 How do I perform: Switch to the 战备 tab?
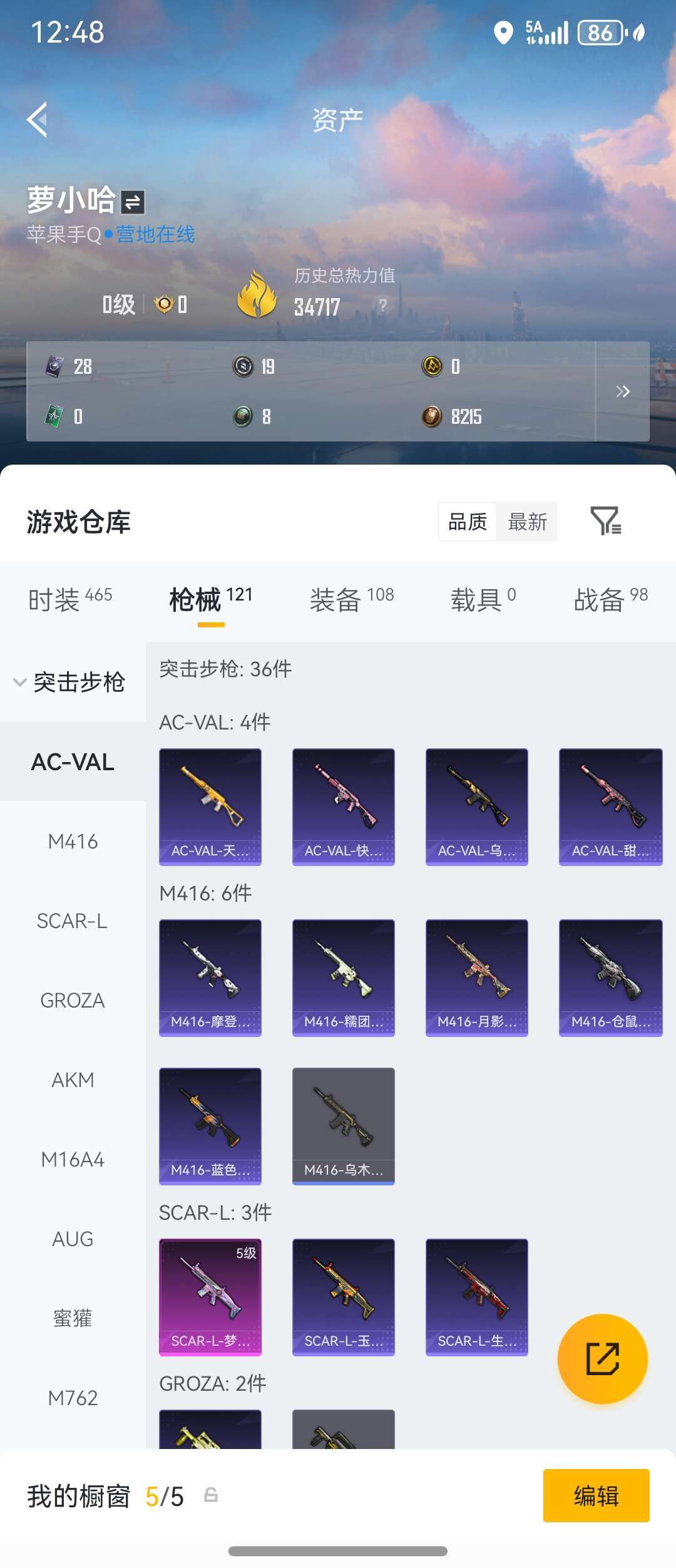click(610, 599)
